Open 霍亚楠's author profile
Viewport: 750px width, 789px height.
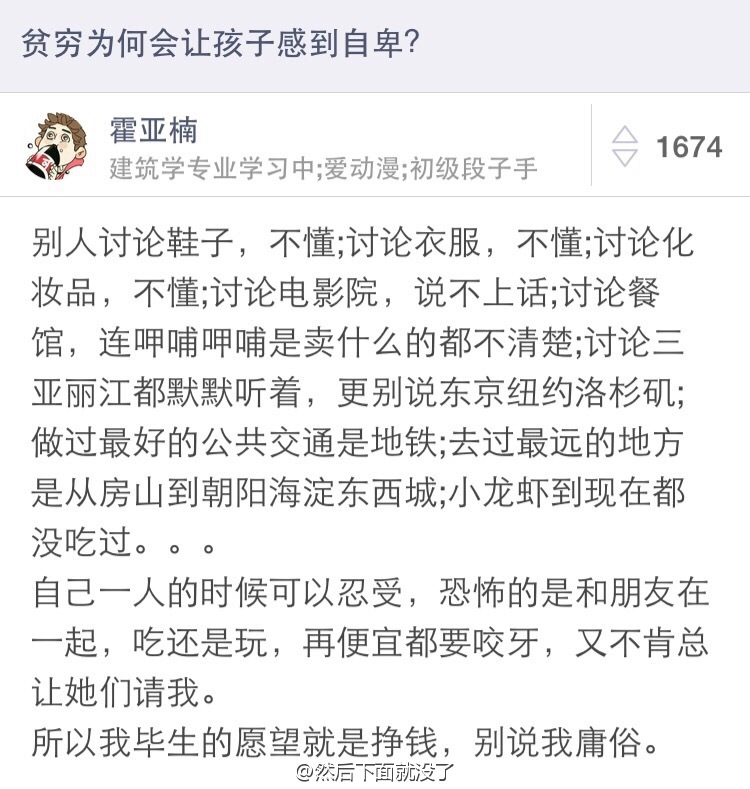[154, 130]
